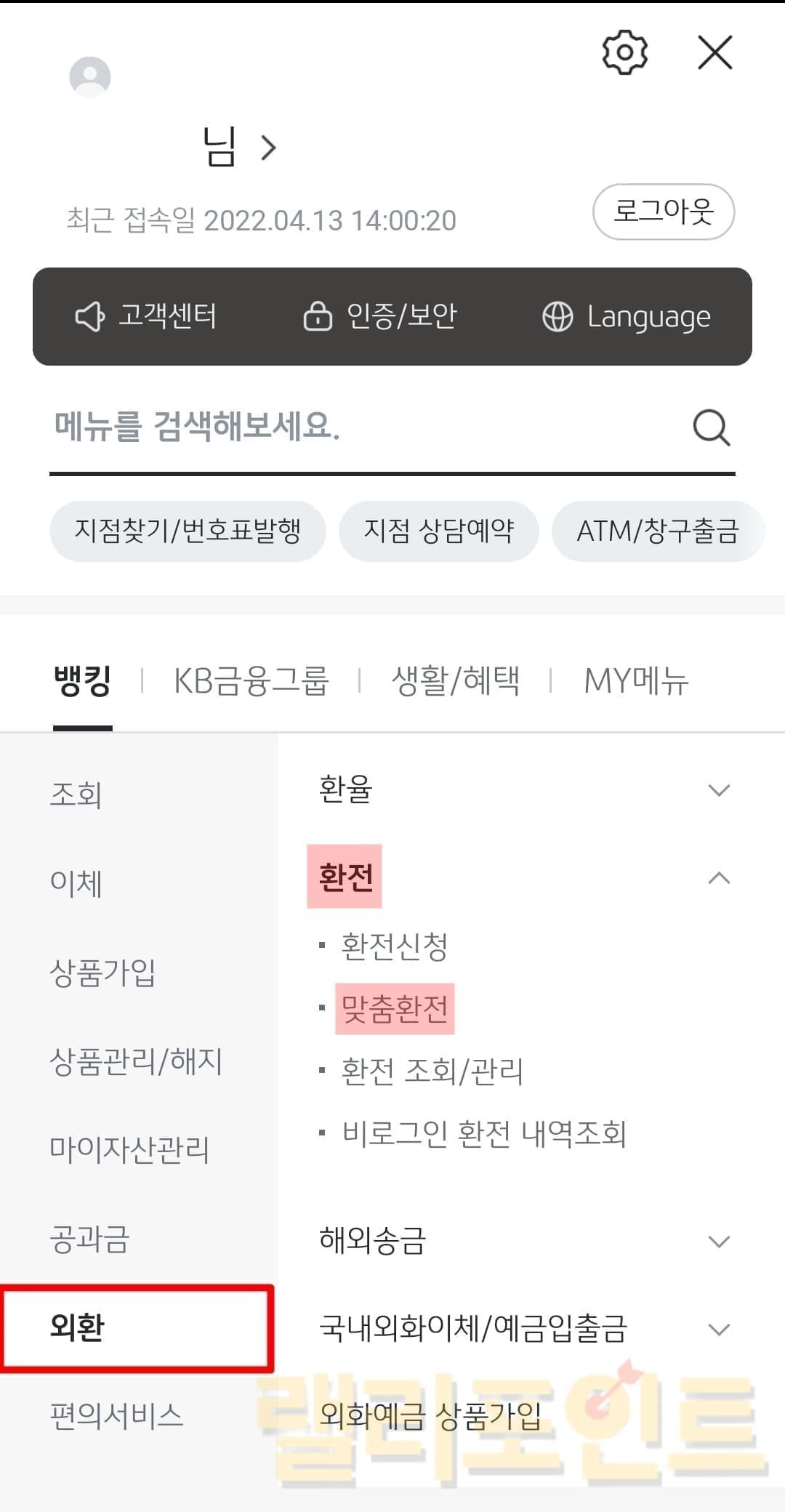Tap the 로그아웃 button

(x=663, y=212)
